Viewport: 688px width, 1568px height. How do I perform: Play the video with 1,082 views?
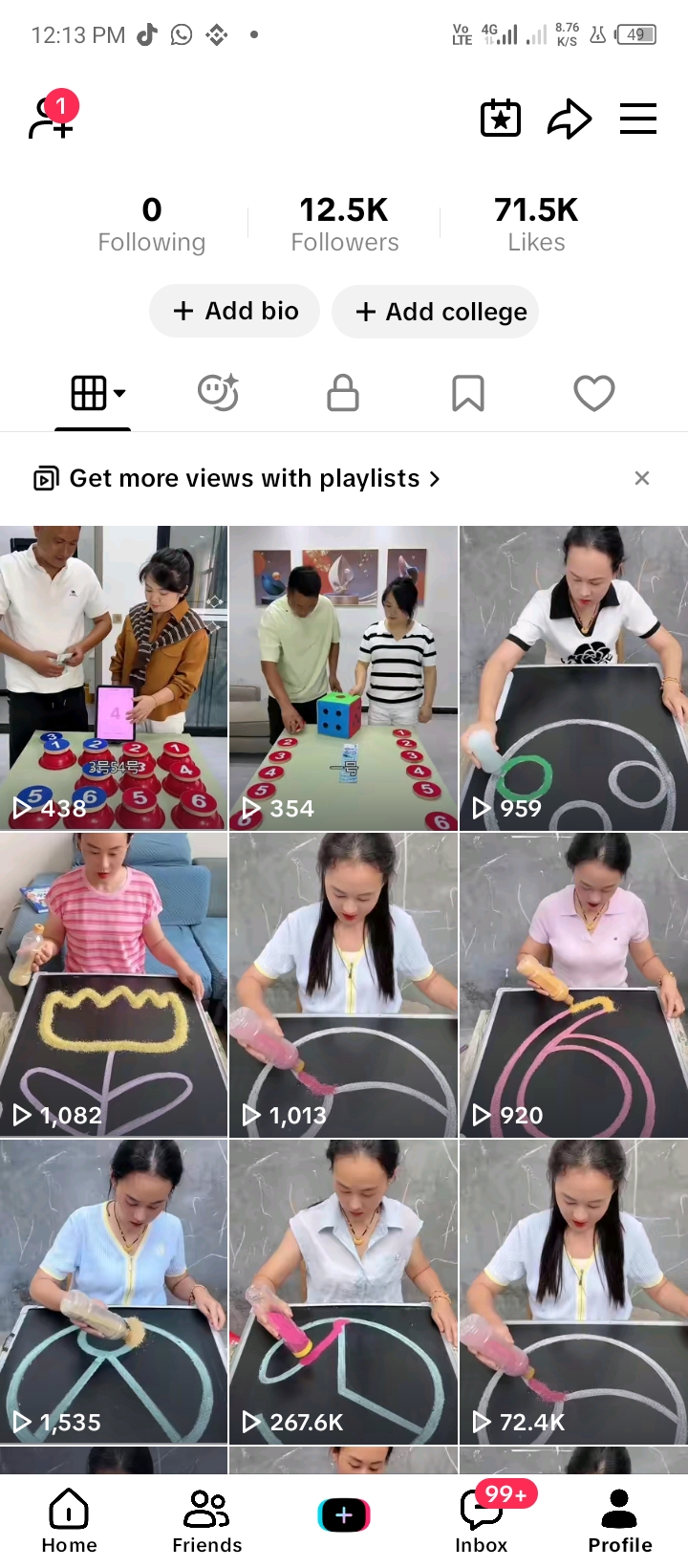114,985
